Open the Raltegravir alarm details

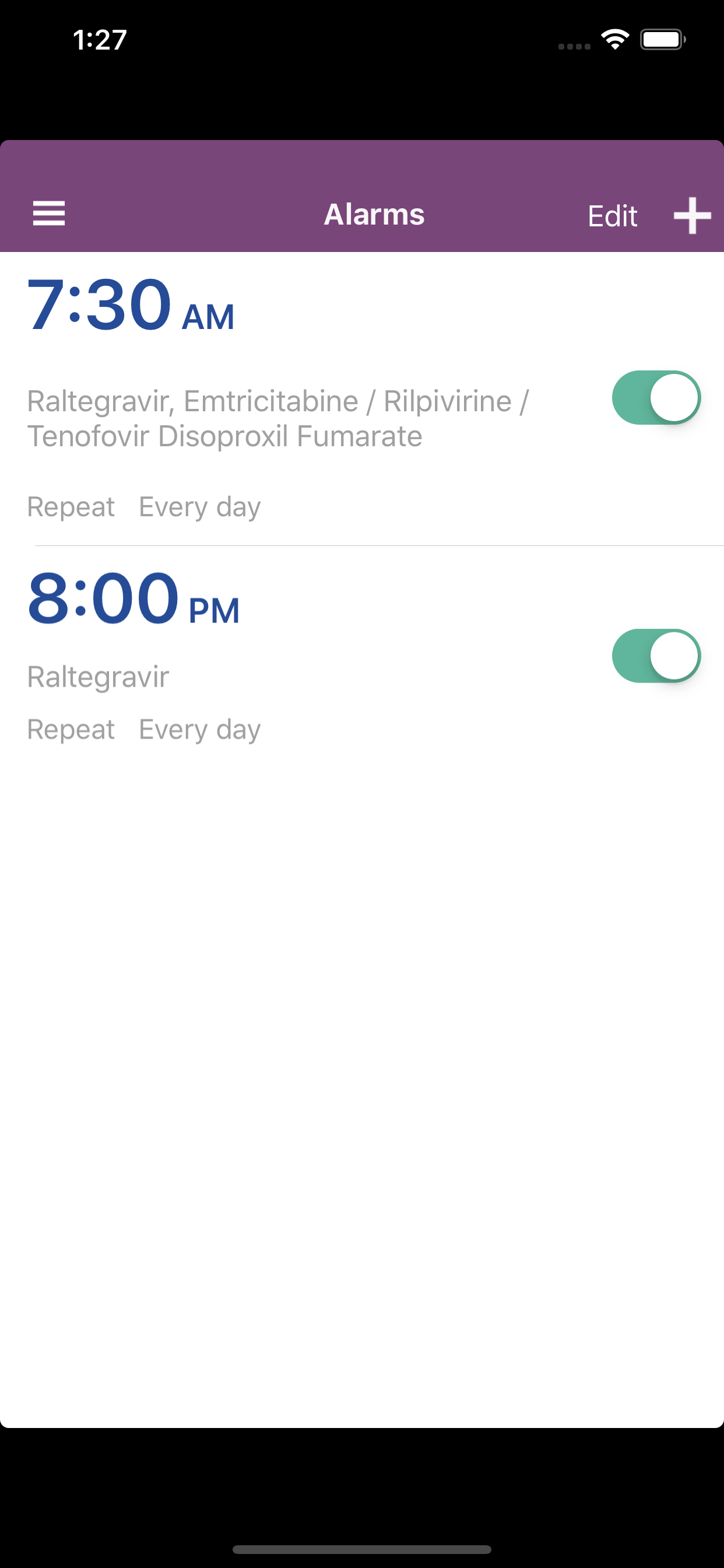pos(98,675)
